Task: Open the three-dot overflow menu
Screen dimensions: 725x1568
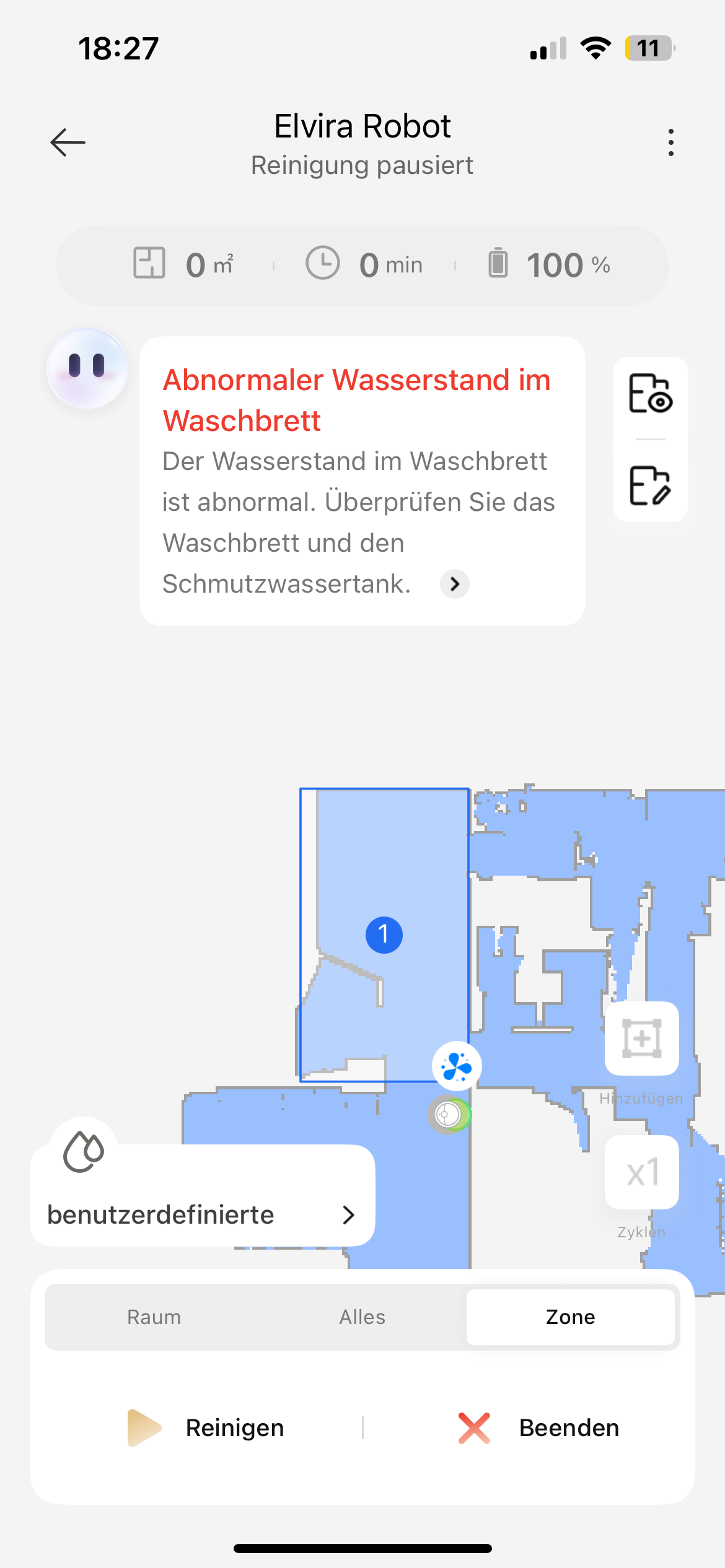Action: click(x=670, y=142)
